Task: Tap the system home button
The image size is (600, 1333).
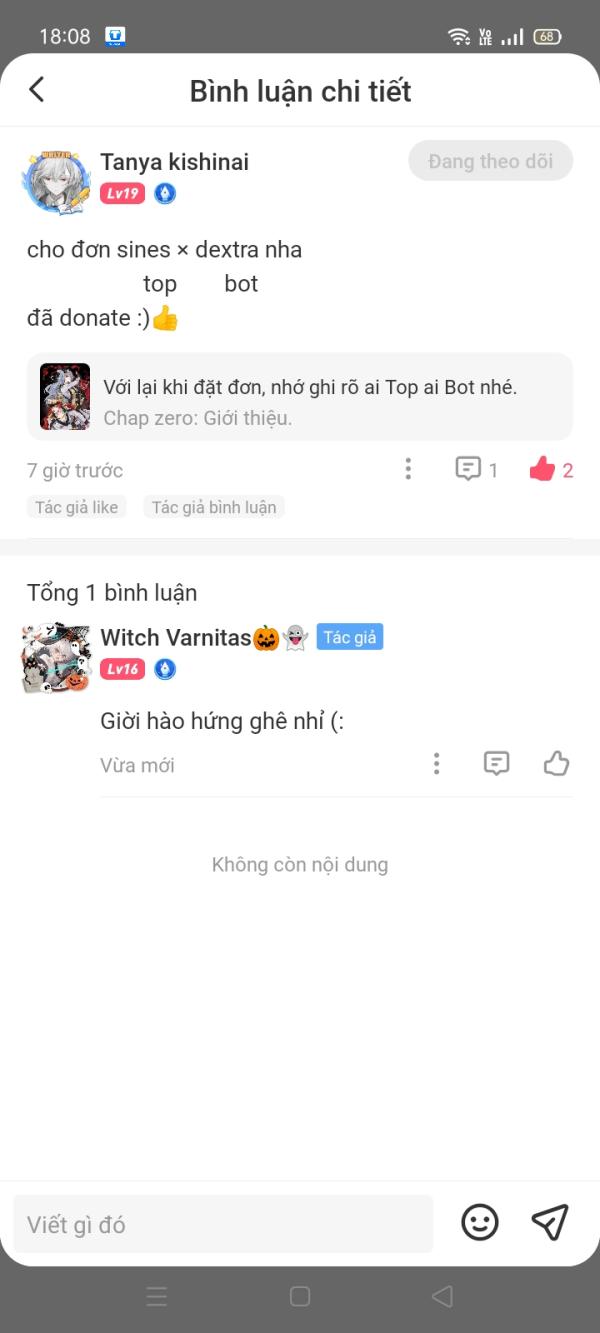Action: click(300, 1297)
